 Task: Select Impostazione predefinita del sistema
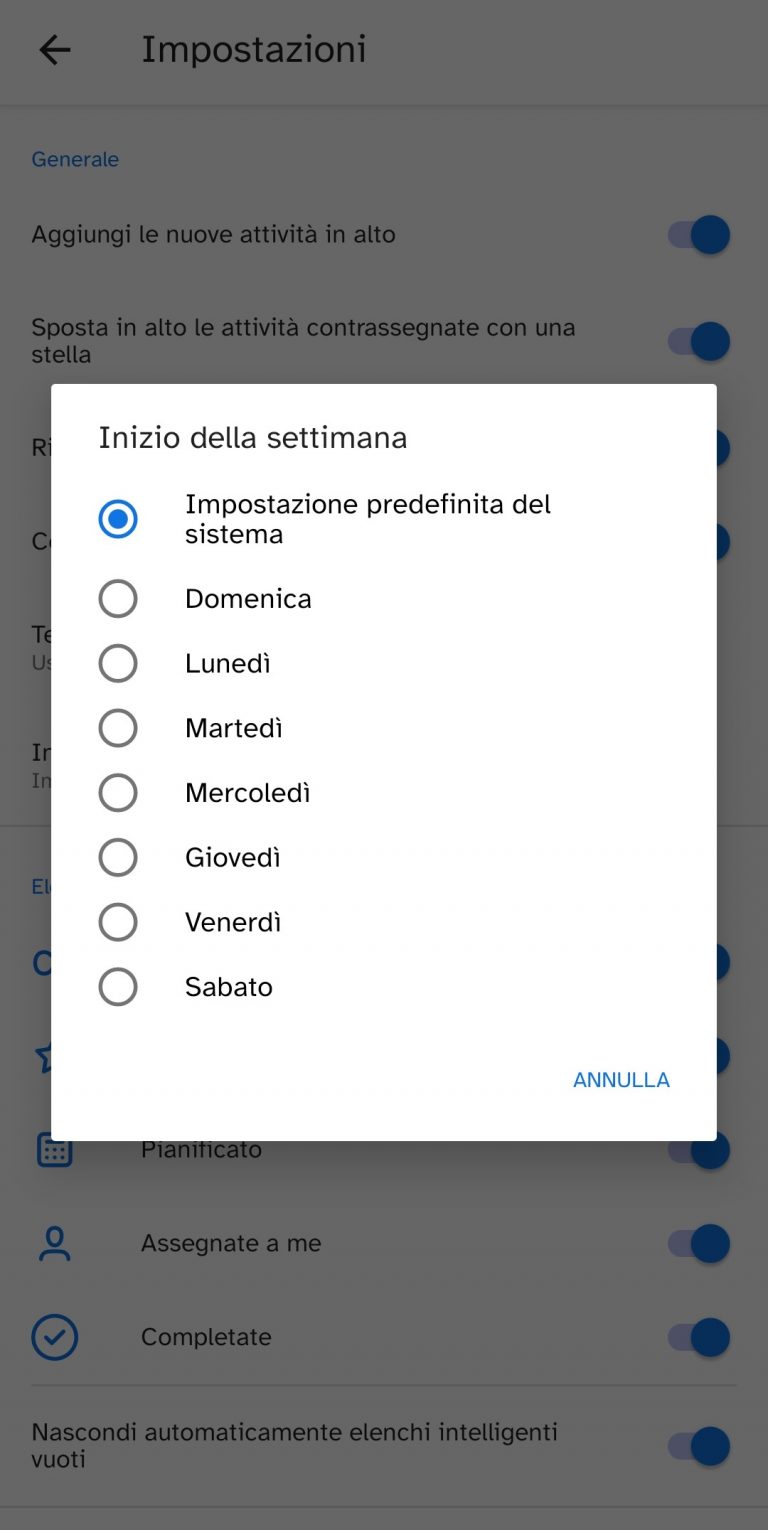[x=118, y=519]
